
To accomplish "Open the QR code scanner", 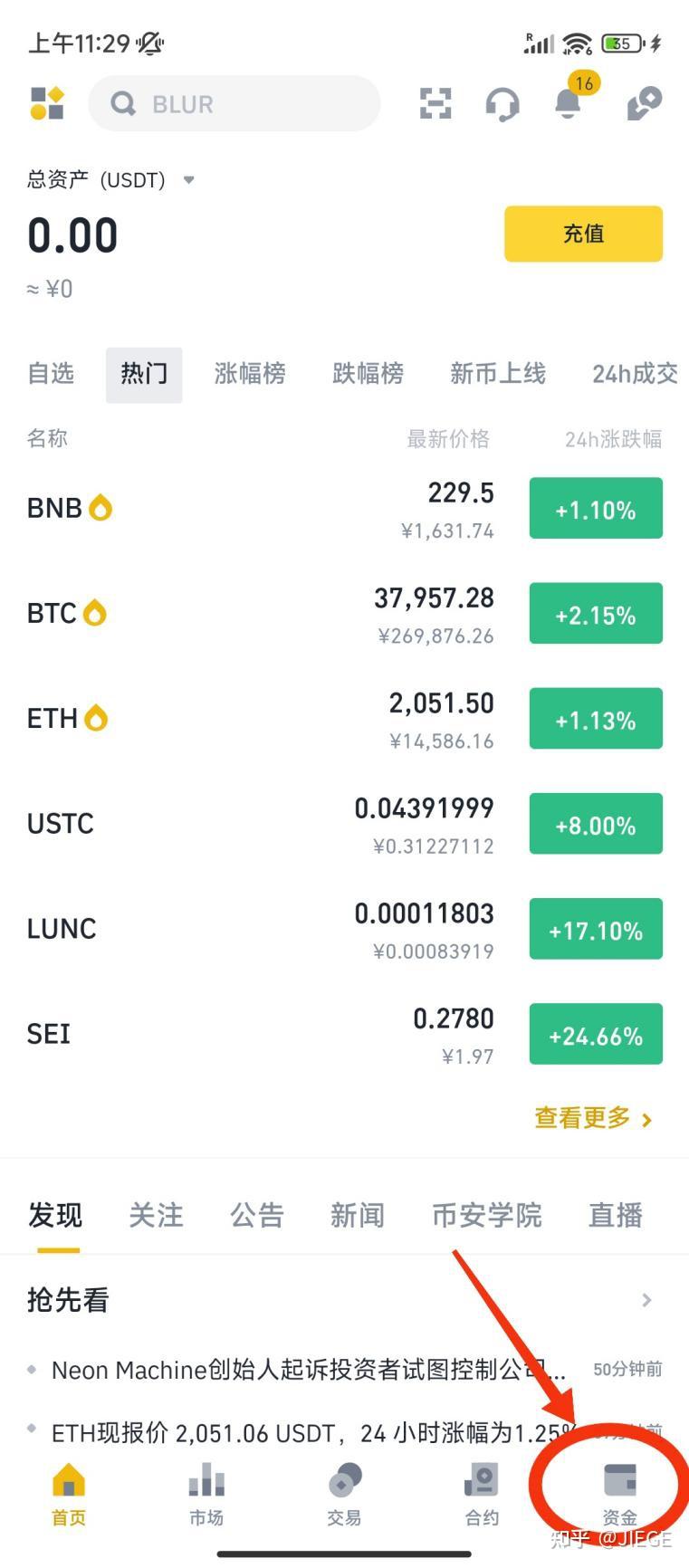I will 435,104.
